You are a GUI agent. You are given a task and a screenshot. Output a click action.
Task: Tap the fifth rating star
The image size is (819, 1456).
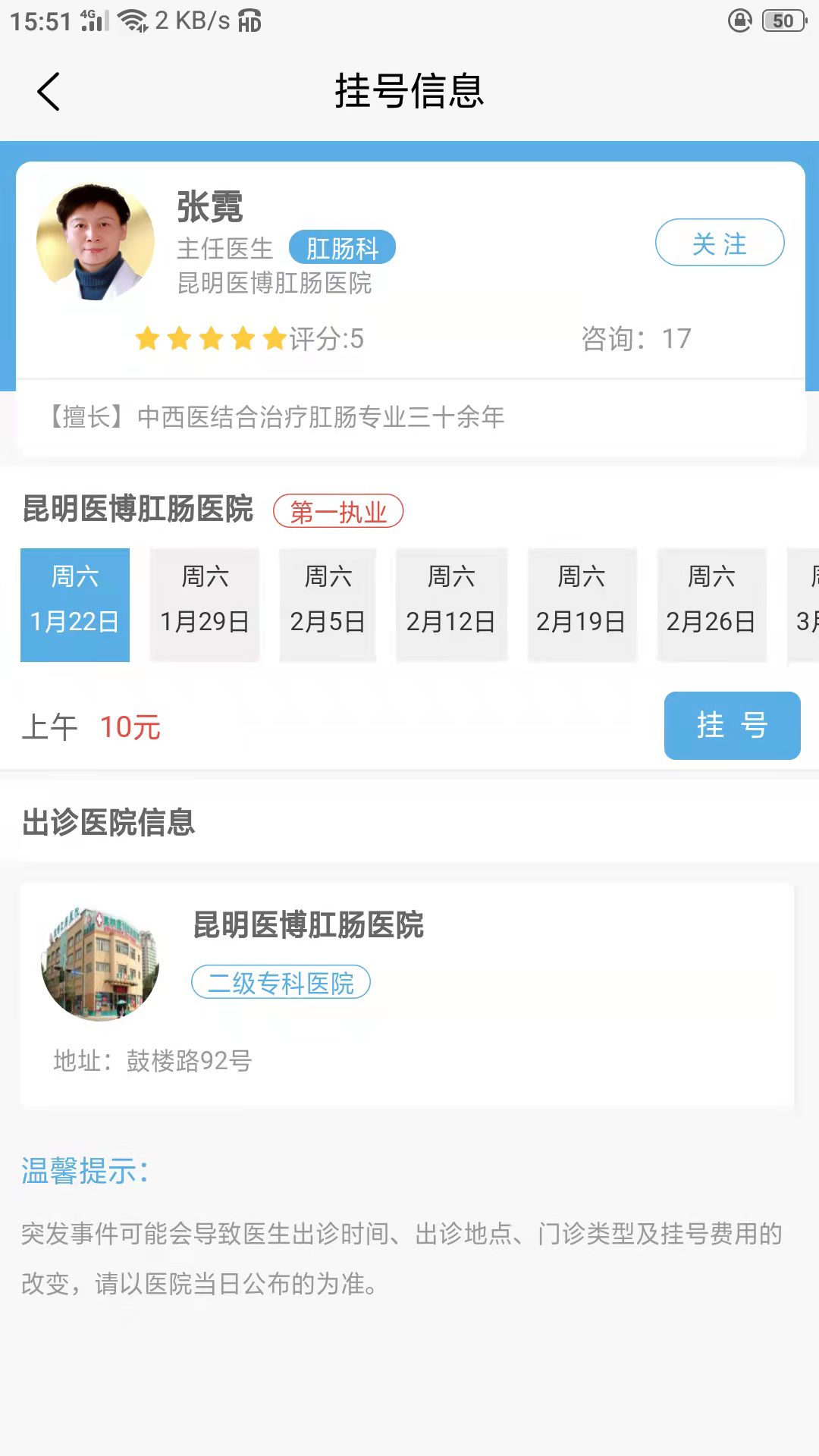click(x=273, y=339)
